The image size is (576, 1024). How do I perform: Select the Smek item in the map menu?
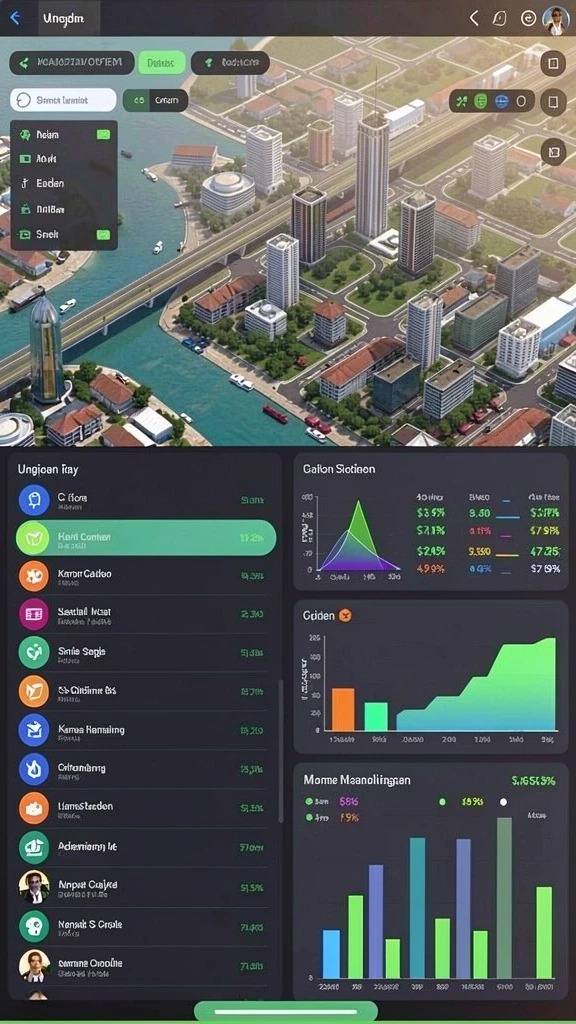[64, 234]
